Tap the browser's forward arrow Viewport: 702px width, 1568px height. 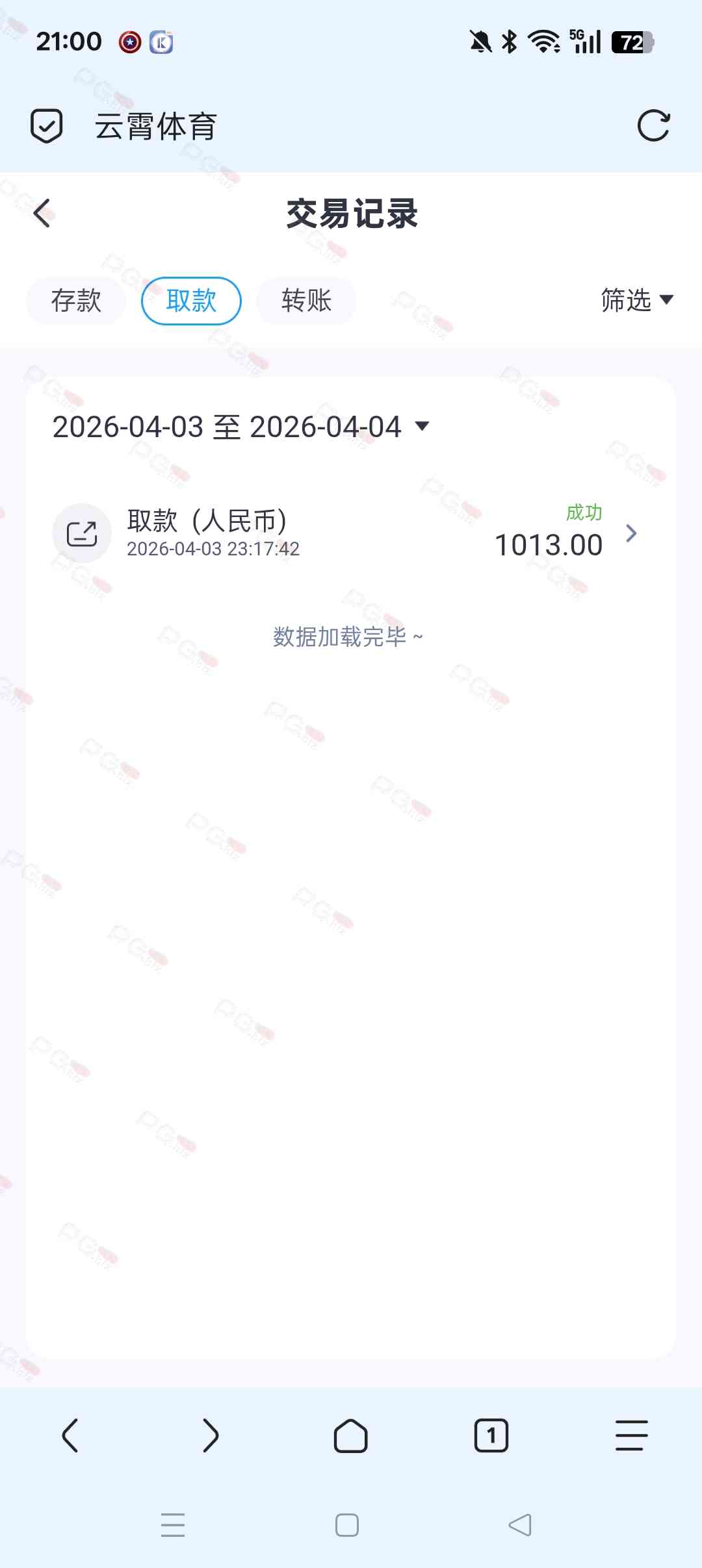click(x=211, y=1435)
